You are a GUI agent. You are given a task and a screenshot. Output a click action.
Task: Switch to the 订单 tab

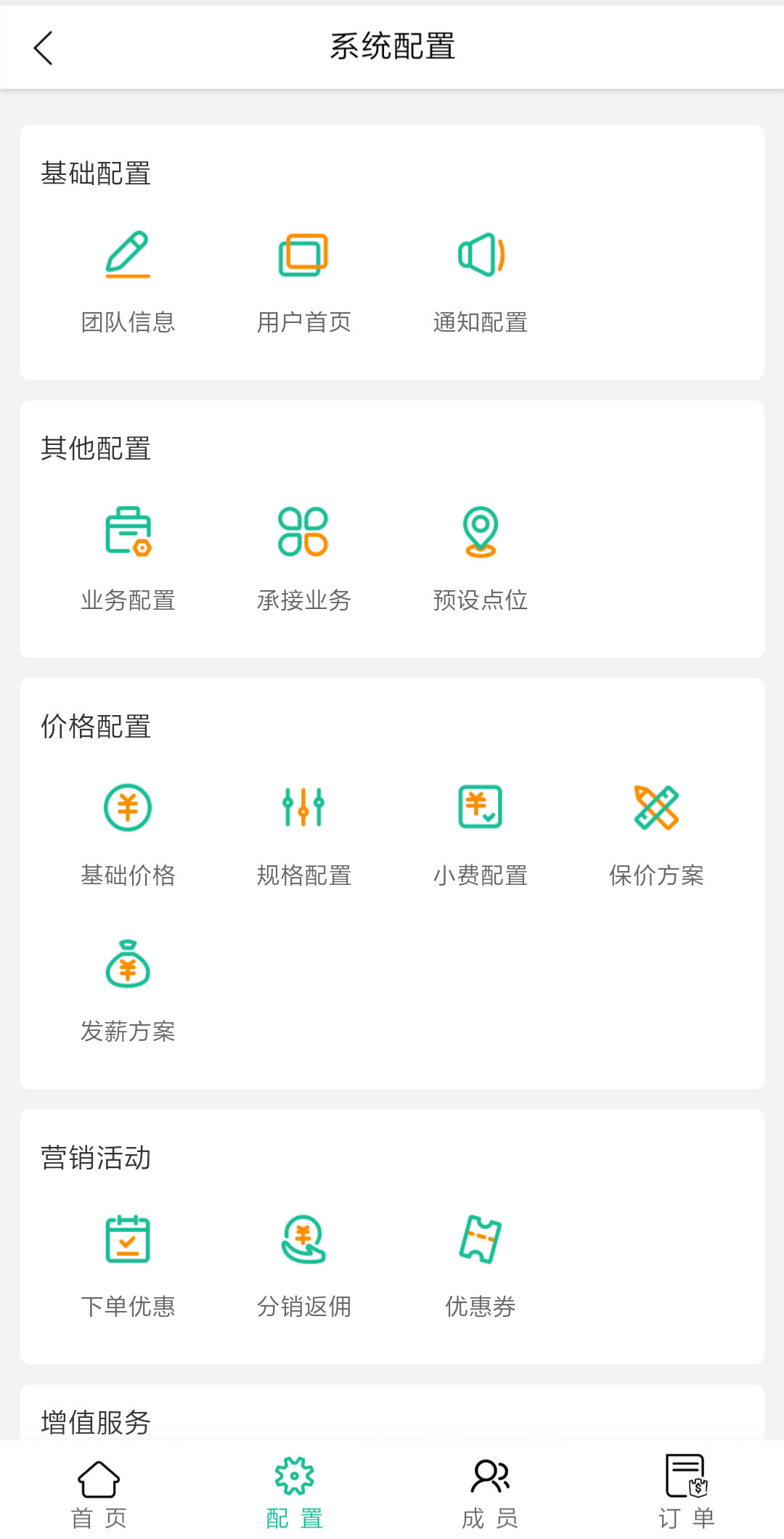tap(686, 1491)
